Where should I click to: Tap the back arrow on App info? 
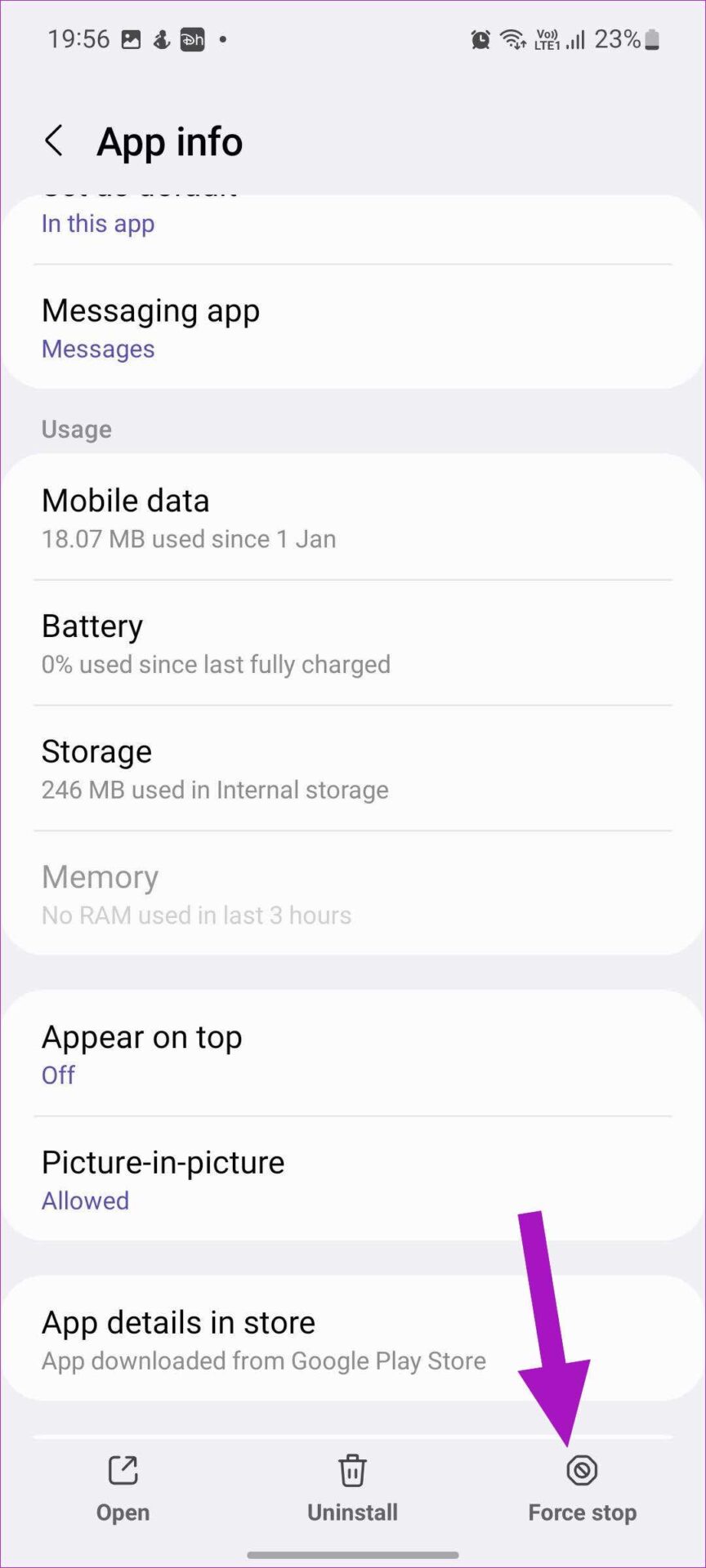54,140
